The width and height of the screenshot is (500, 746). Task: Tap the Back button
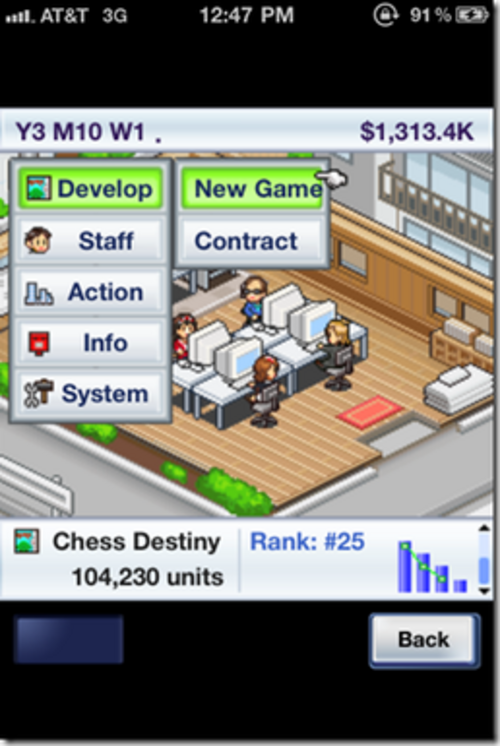424,639
